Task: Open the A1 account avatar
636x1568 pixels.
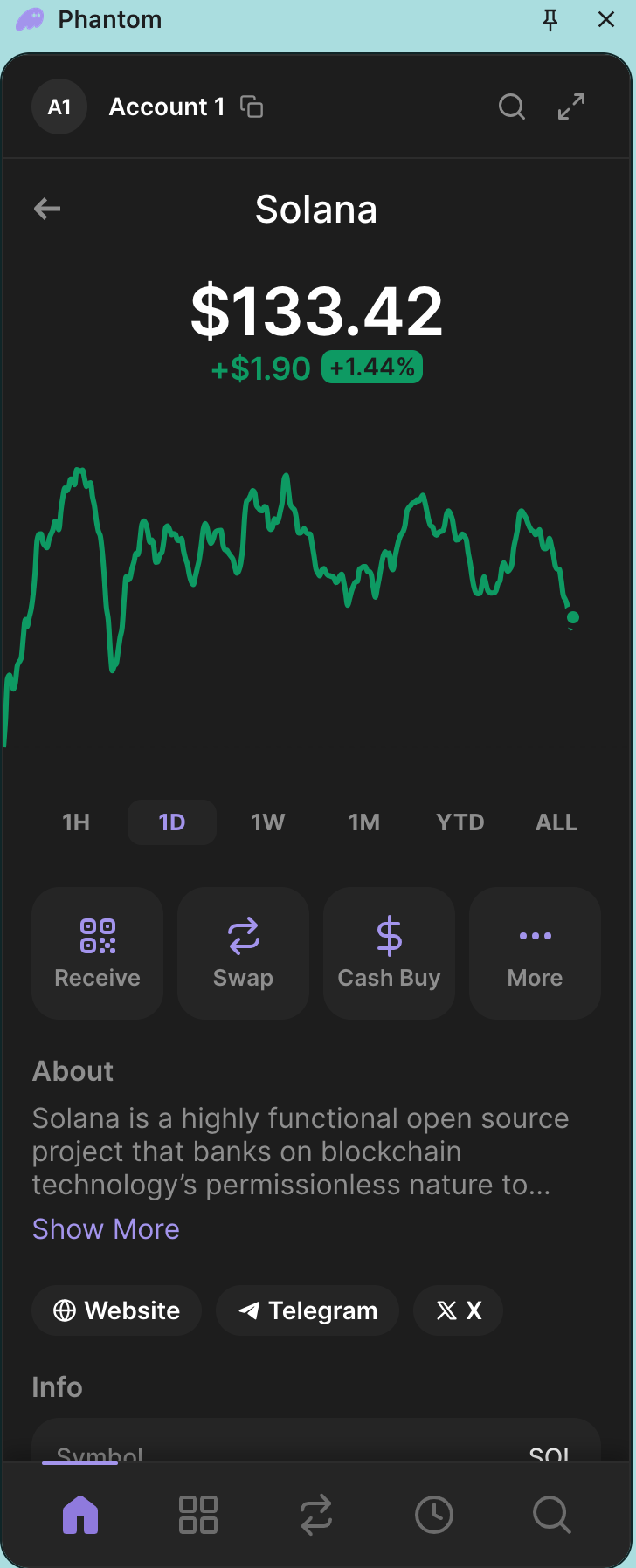Action: (x=59, y=107)
